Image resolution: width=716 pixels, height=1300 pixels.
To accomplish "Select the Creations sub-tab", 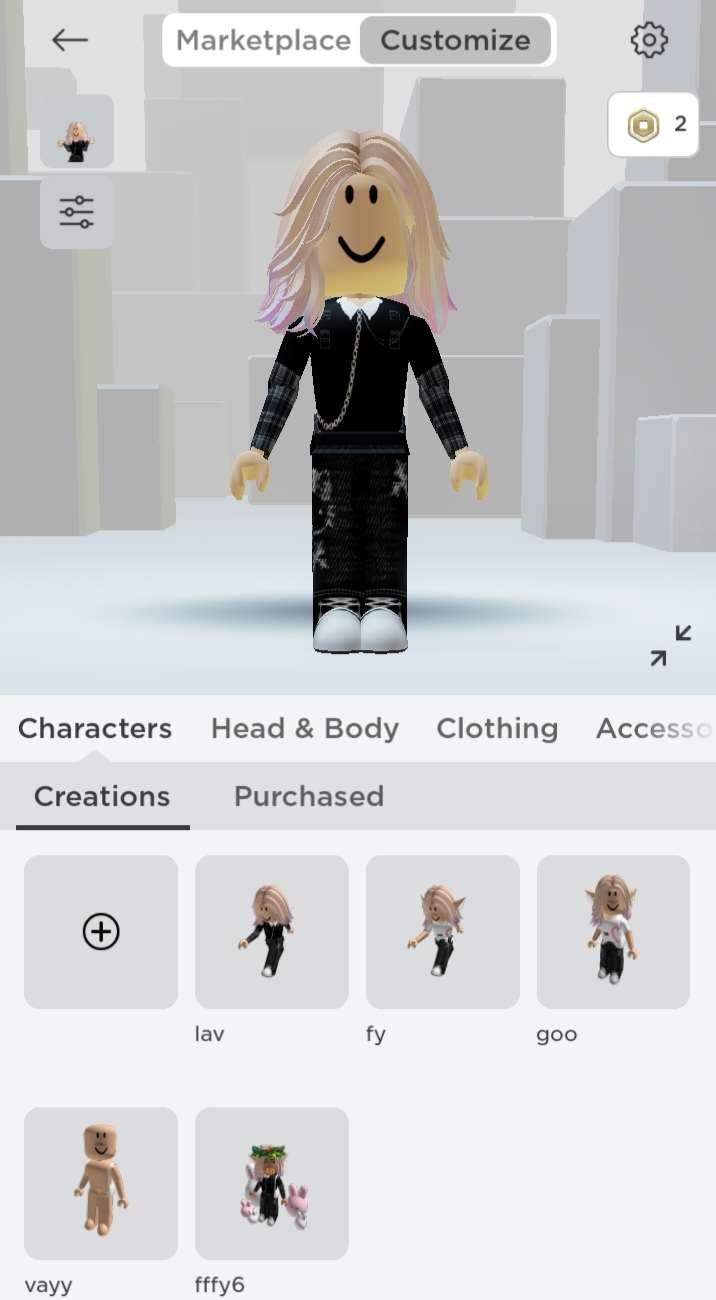I will tap(102, 796).
